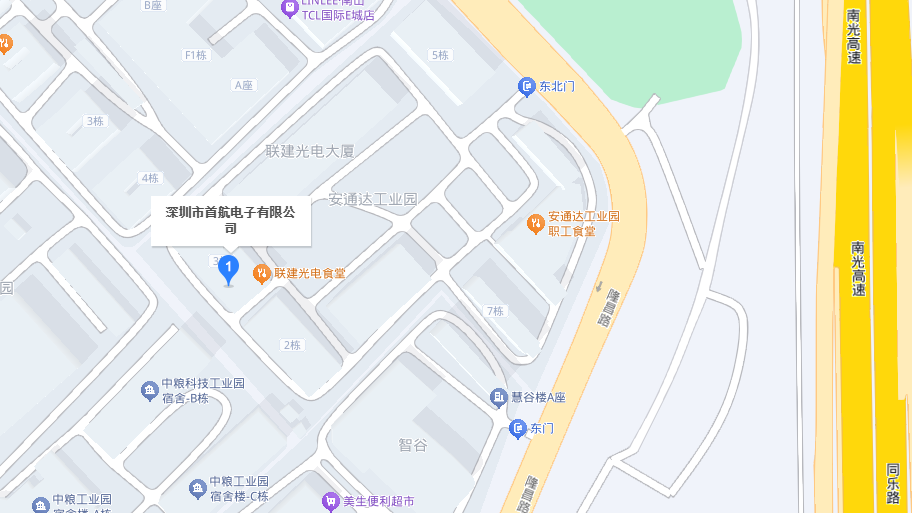Tap the 中粮工业园宿舍楼-C栋 marker
This screenshot has width=912, height=513.
pyautogui.click(x=197, y=488)
